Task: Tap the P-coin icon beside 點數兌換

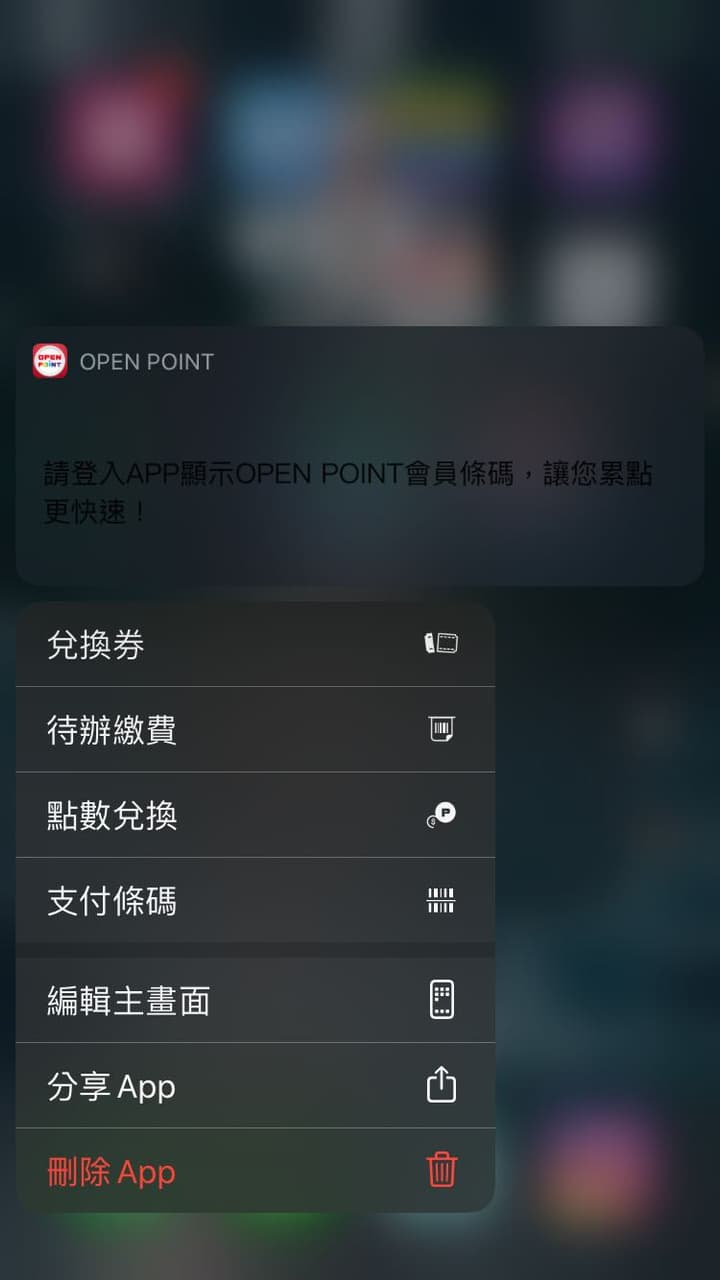Action: pyautogui.click(x=440, y=816)
